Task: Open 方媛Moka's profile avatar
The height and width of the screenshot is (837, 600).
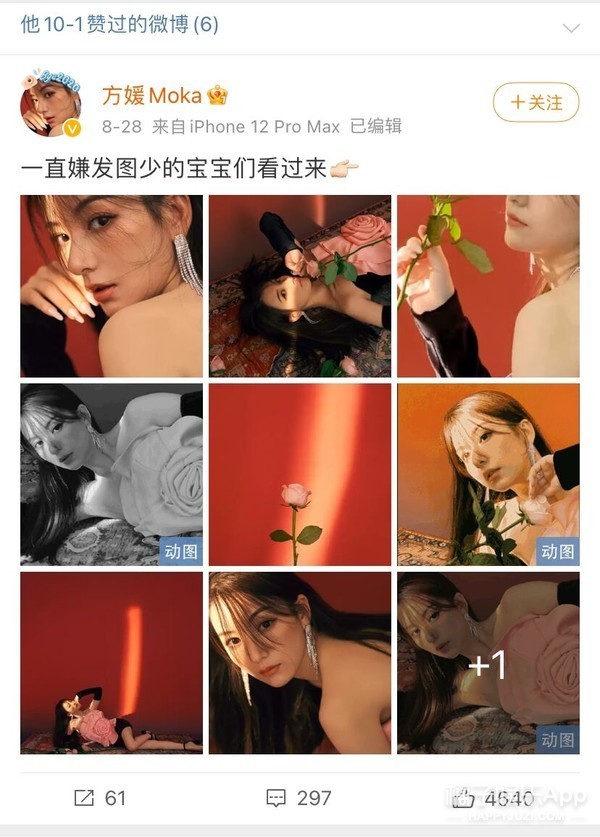Action: click(50, 104)
